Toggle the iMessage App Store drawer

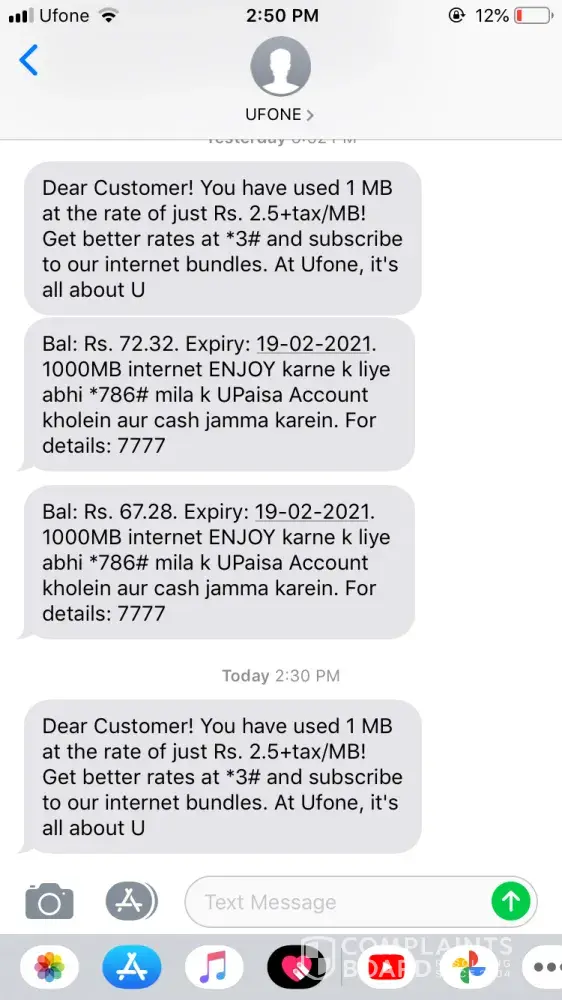tap(131, 901)
